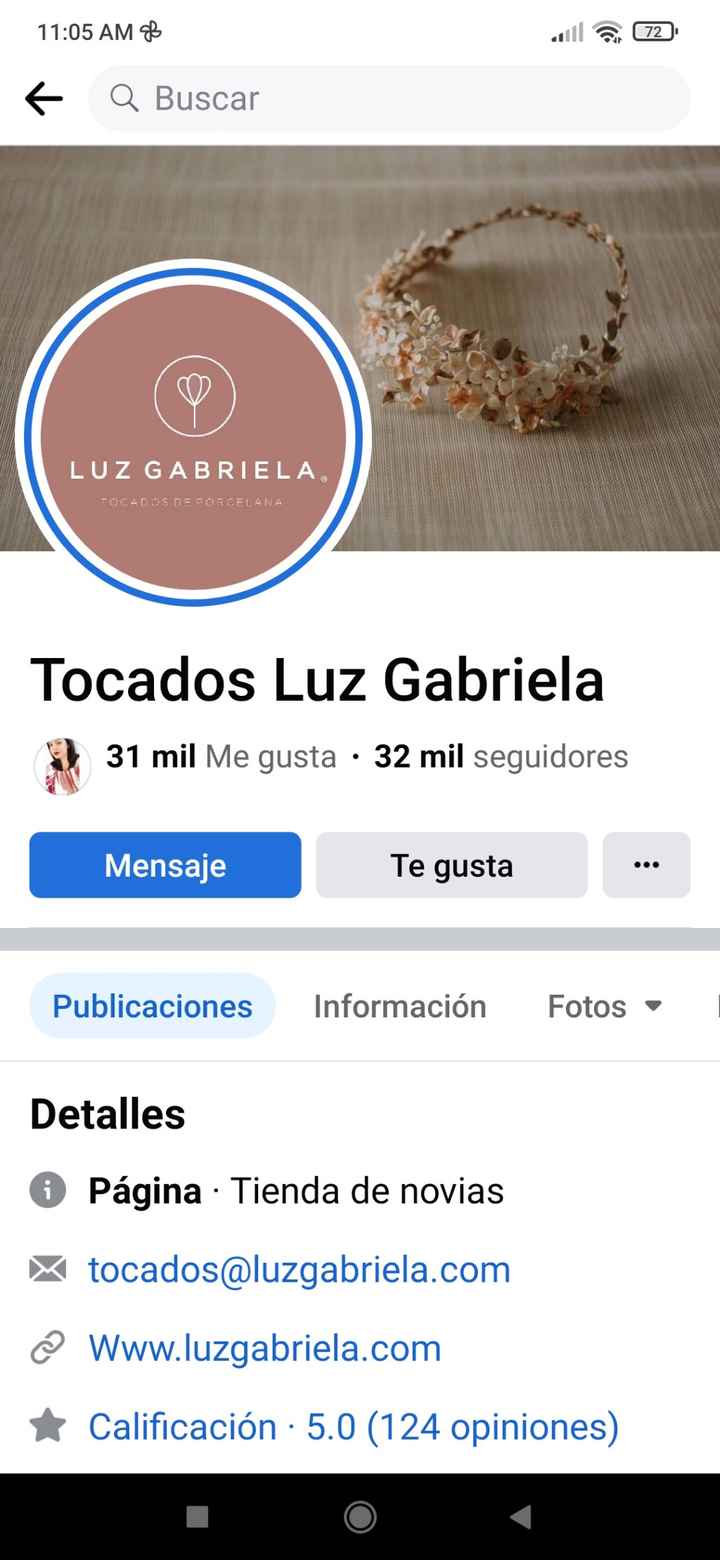This screenshot has width=720, height=1560.
Task: Open recent apps with the square button
Action: coord(197,1517)
